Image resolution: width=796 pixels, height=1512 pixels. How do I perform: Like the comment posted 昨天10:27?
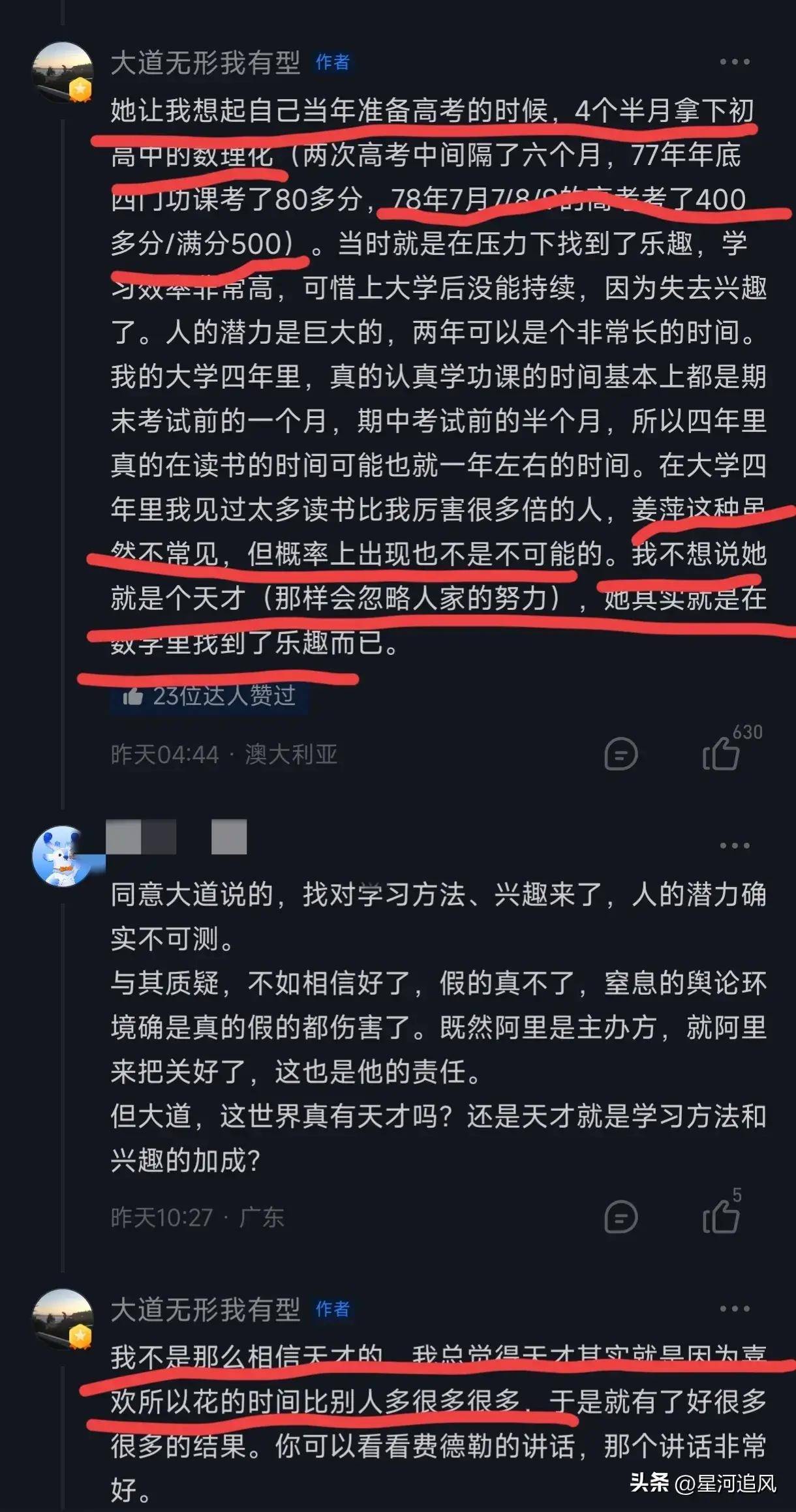tap(721, 1217)
